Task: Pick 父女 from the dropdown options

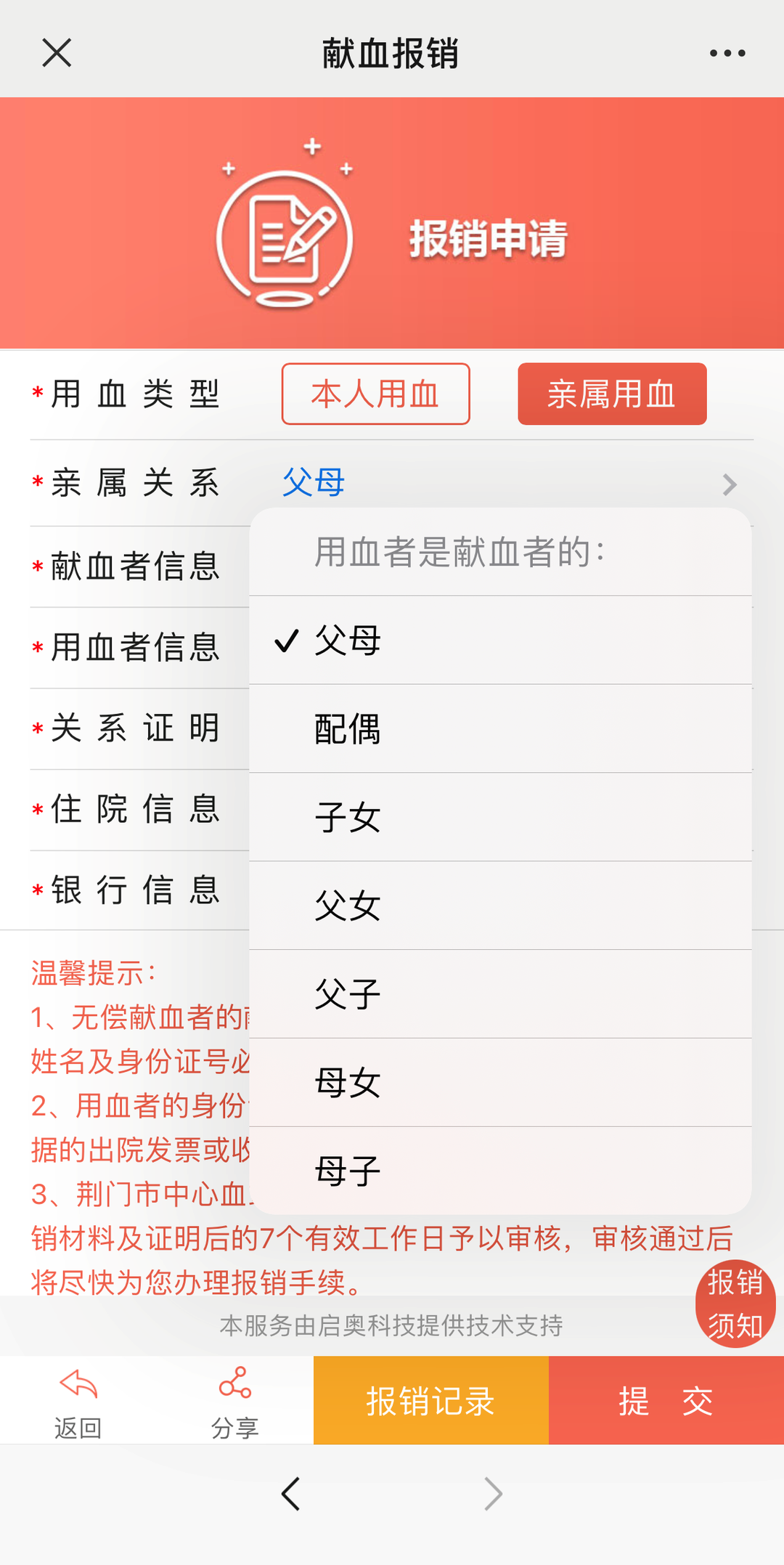Action: [x=500, y=906]
